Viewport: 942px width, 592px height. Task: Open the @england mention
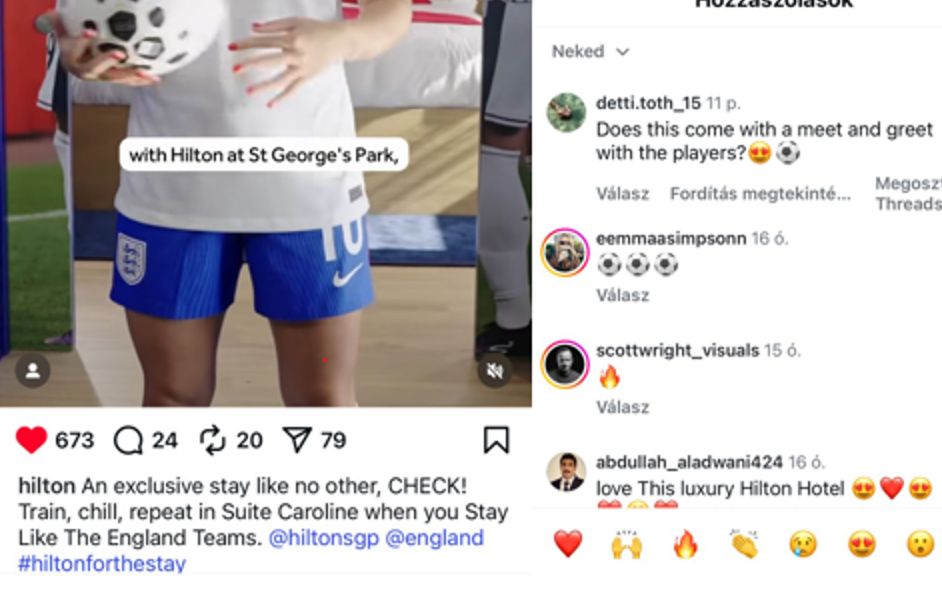click(434, 538)
